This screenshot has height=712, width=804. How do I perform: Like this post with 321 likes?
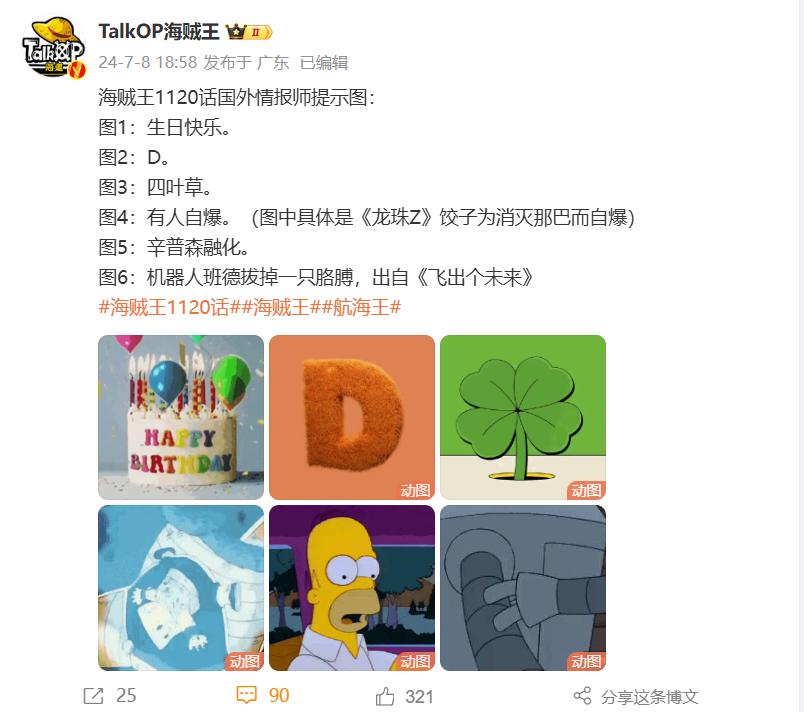(404, 695)
